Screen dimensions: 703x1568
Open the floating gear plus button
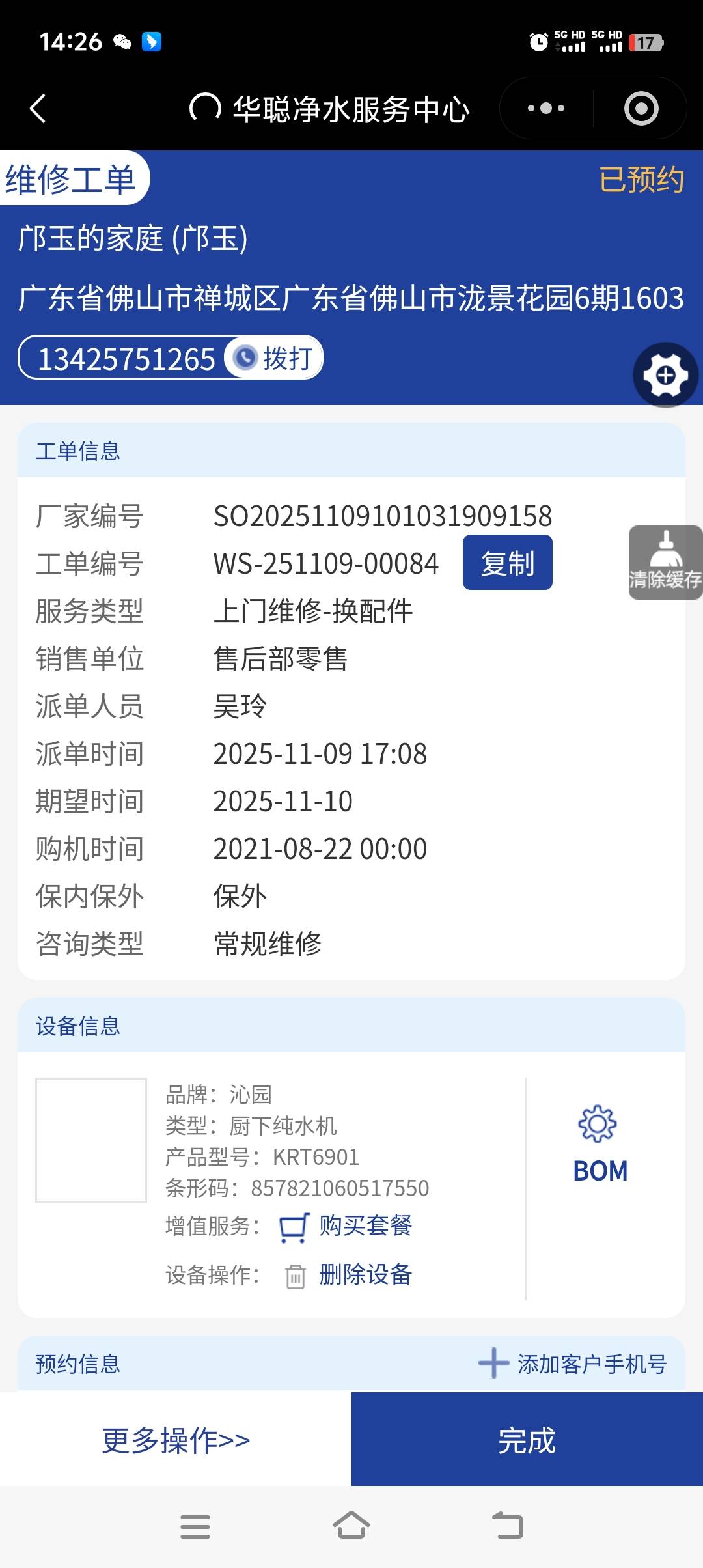(665, 375)
